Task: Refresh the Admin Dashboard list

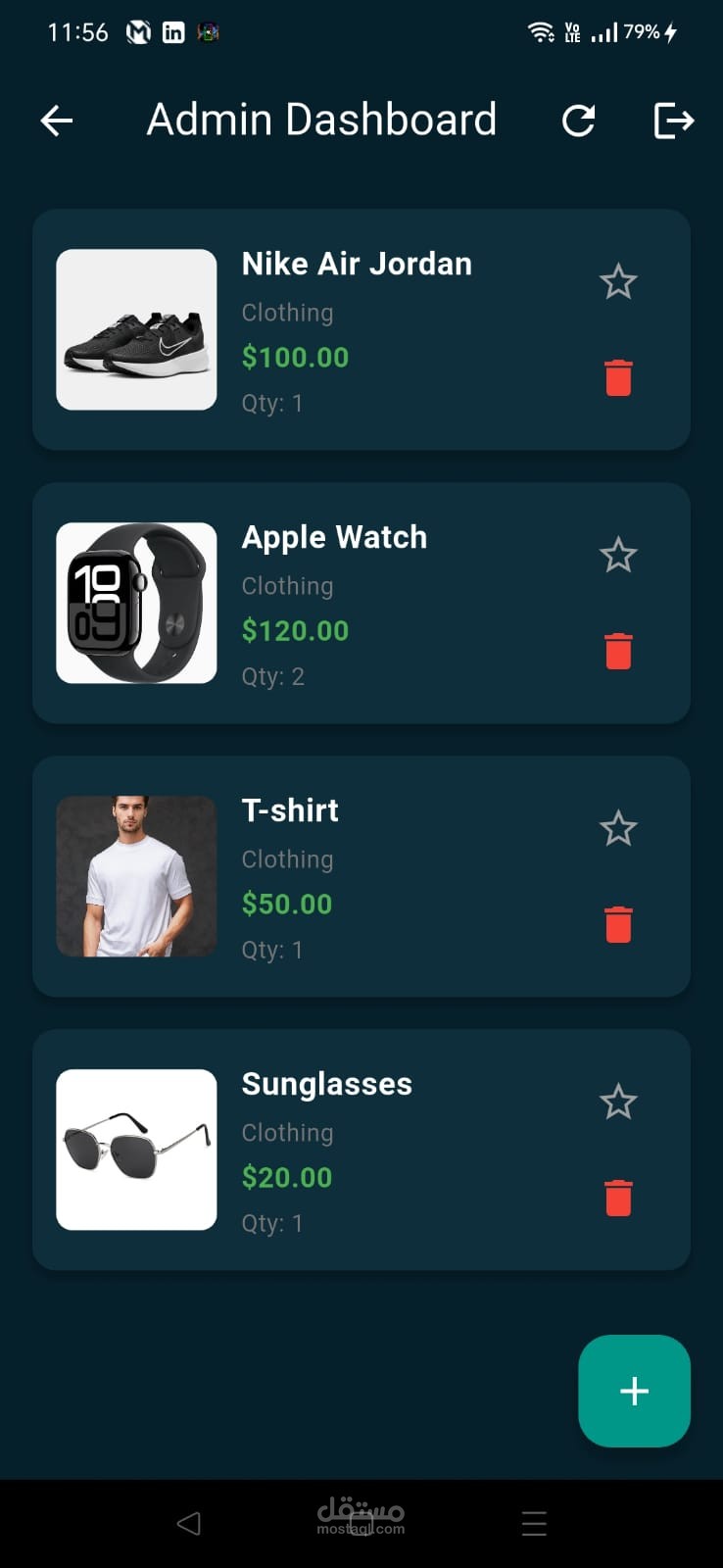Action: [578, 121]
